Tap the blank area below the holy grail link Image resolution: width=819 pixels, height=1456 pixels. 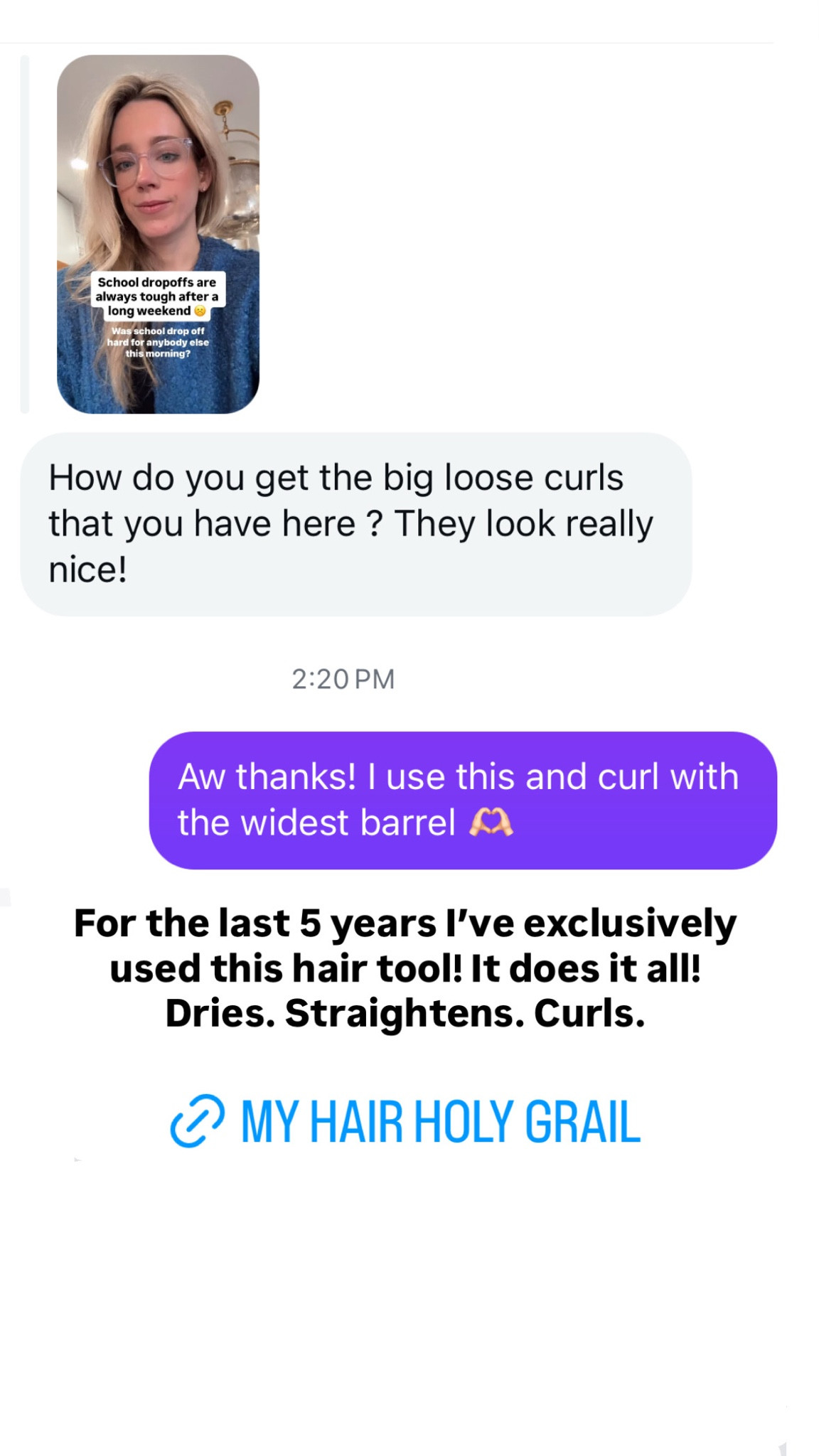[409, 1280]
